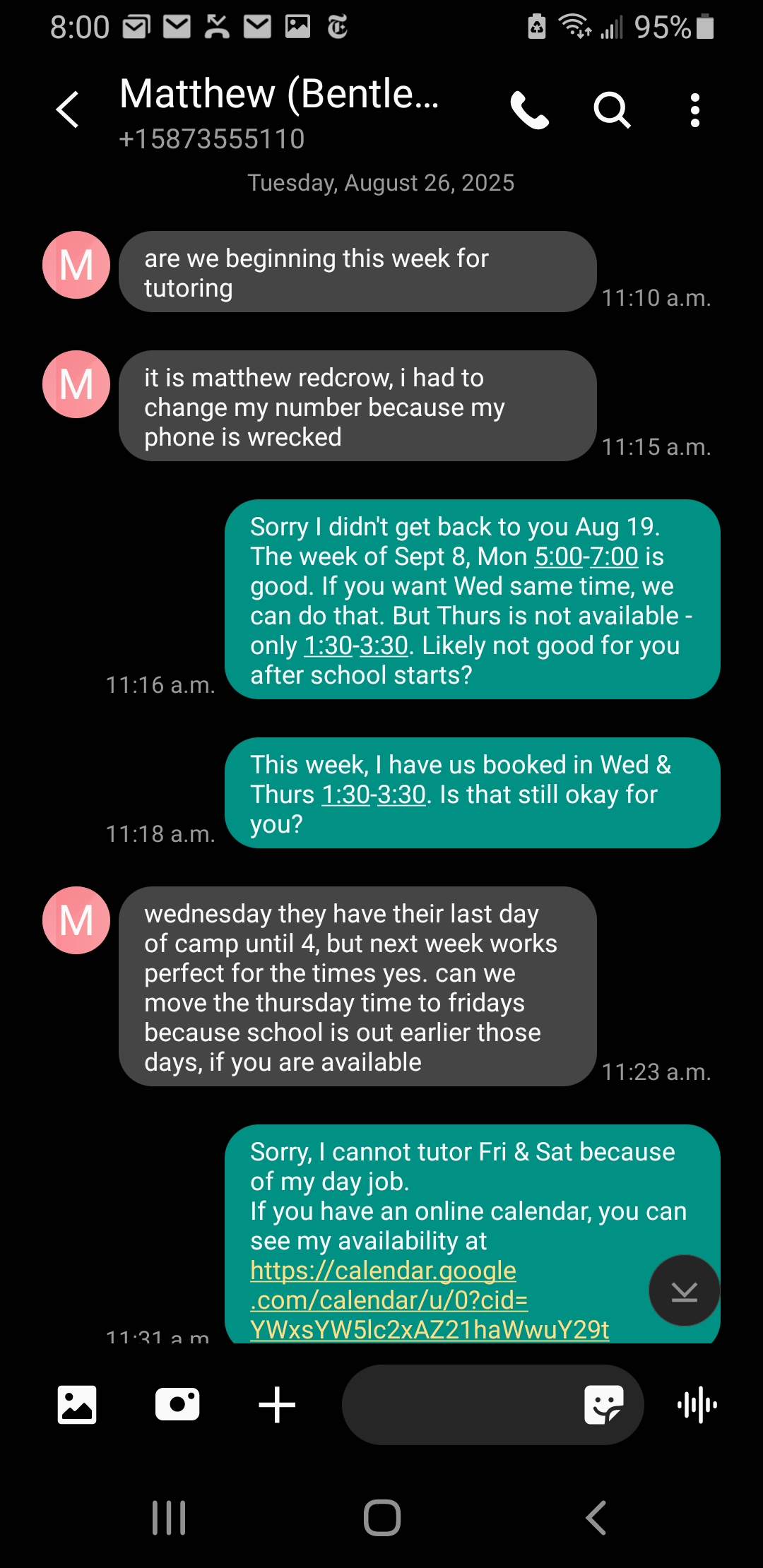
Task: Call Matthew with the phone icon
Action: pyautogui.click(x=529, y=110)
